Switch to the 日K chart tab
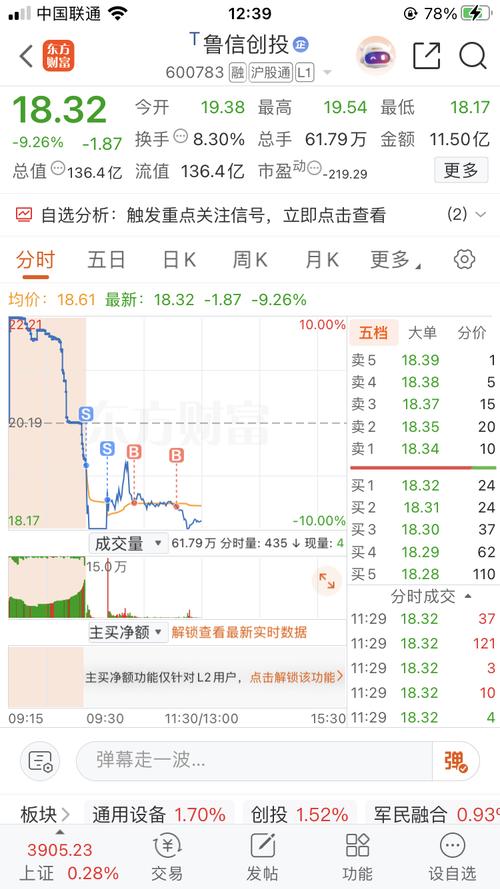 coord(179,260)
